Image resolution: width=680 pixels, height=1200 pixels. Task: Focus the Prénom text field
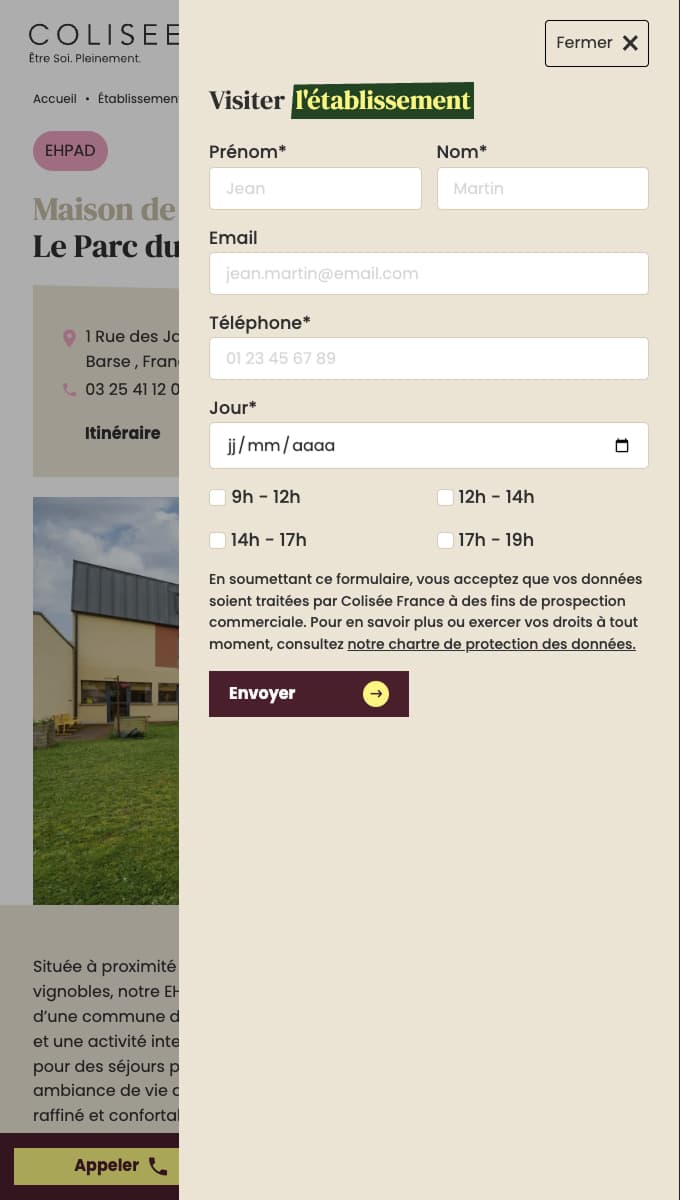point(315,188)
